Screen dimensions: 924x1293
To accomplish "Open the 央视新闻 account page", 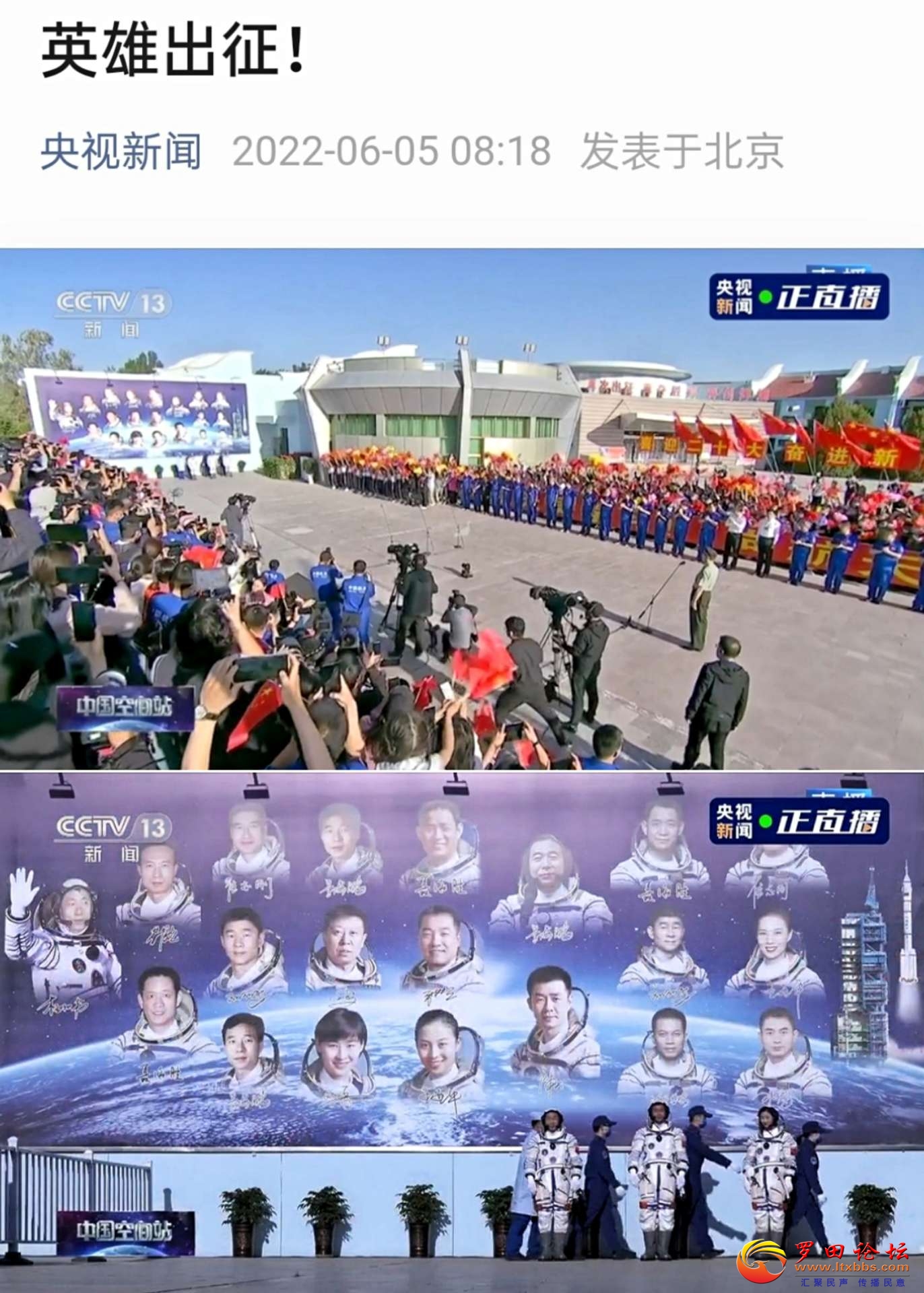I will point(121,151).
